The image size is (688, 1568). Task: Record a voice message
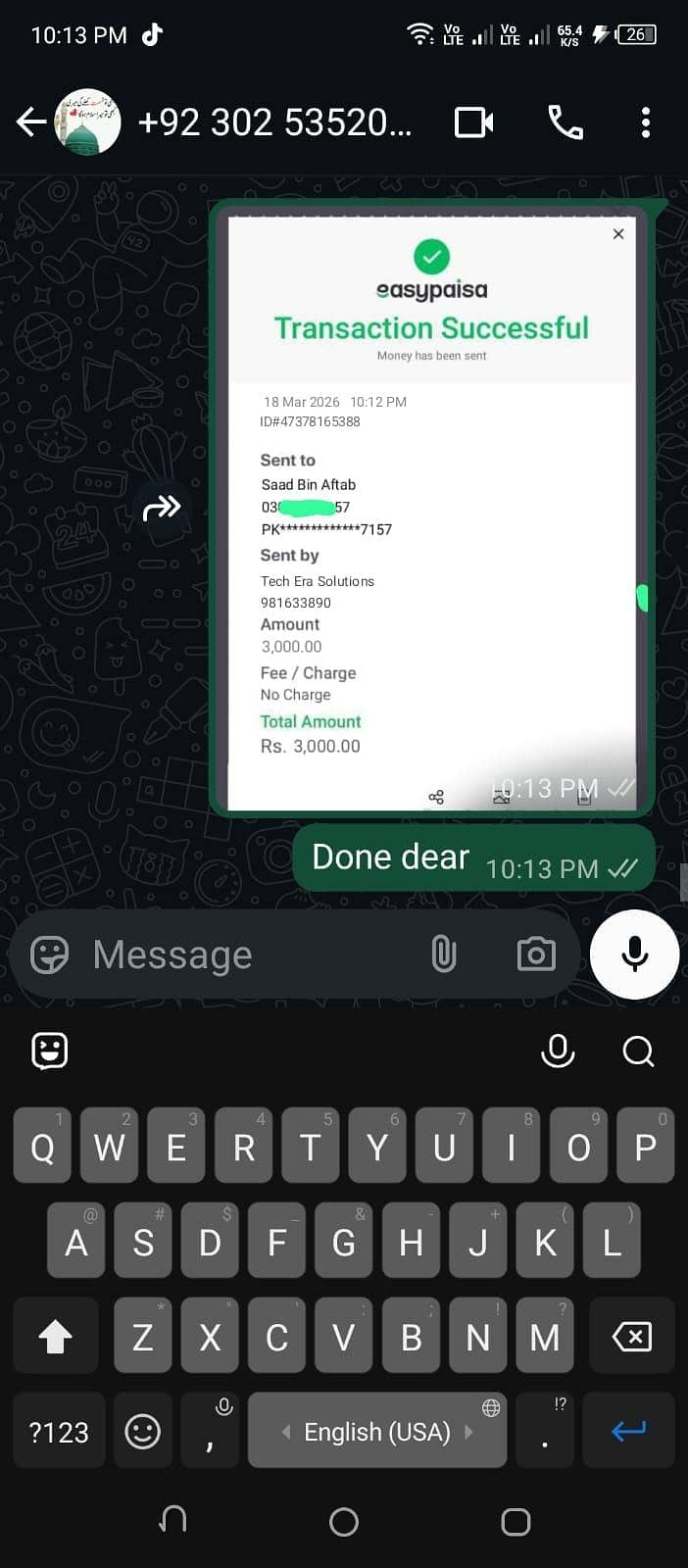pos(634,954)
